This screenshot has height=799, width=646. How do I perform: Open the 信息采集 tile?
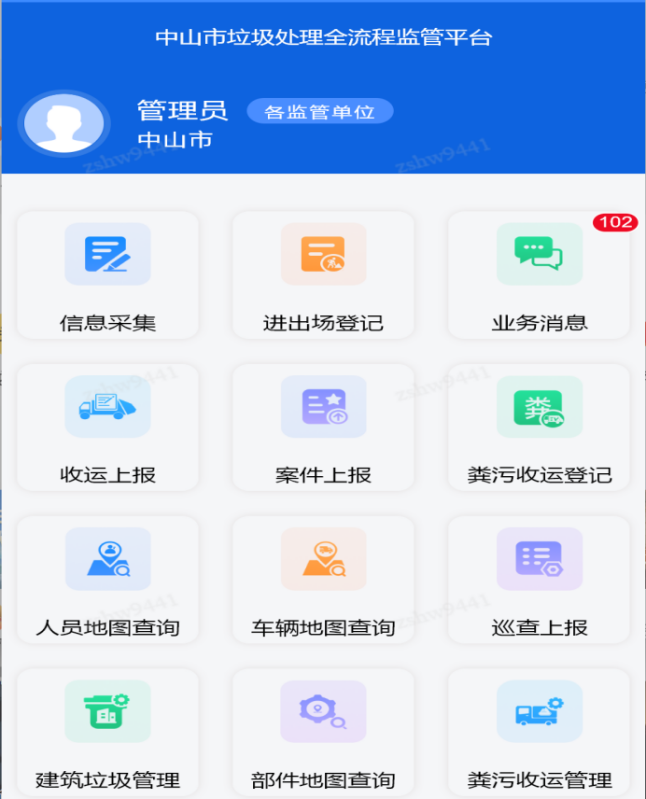point(108,274)
